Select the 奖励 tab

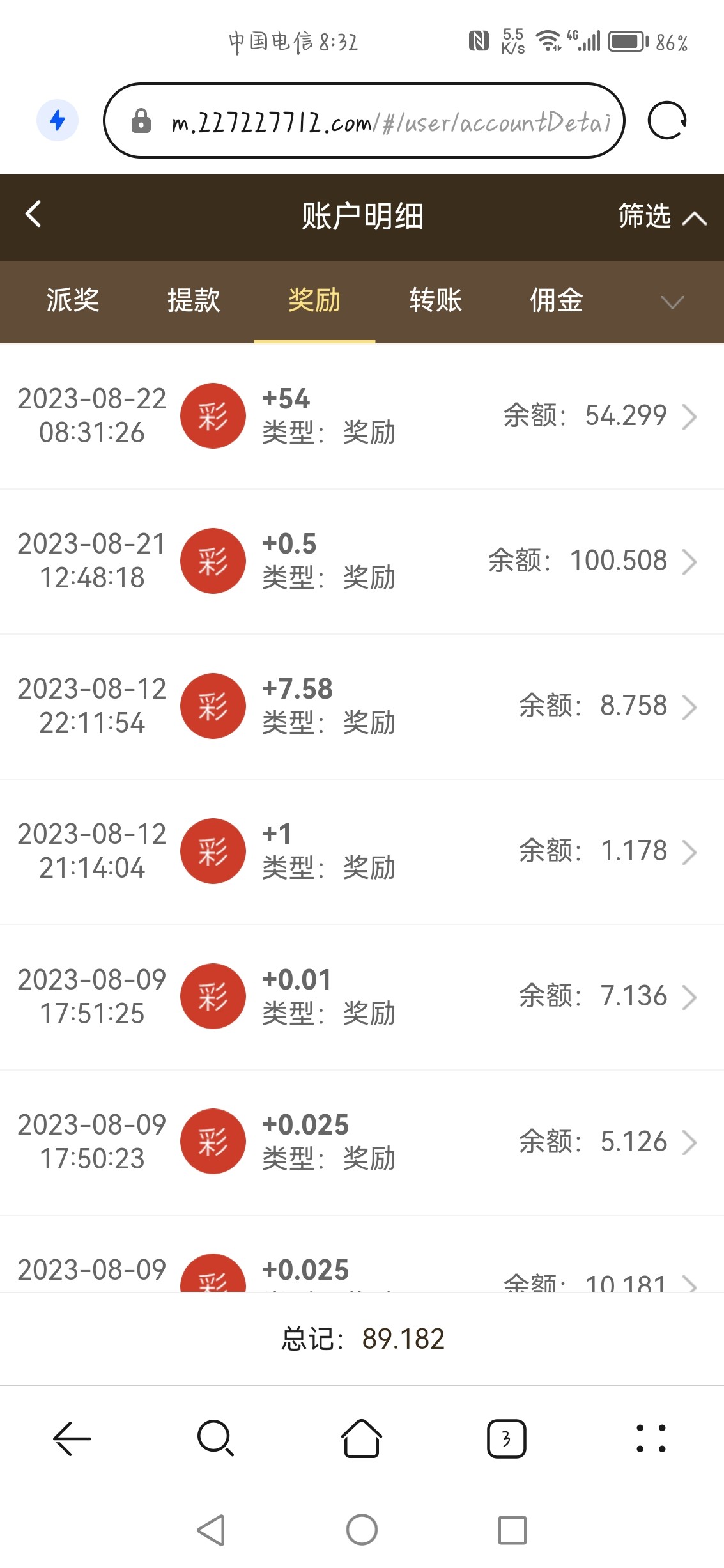[314, 300]
